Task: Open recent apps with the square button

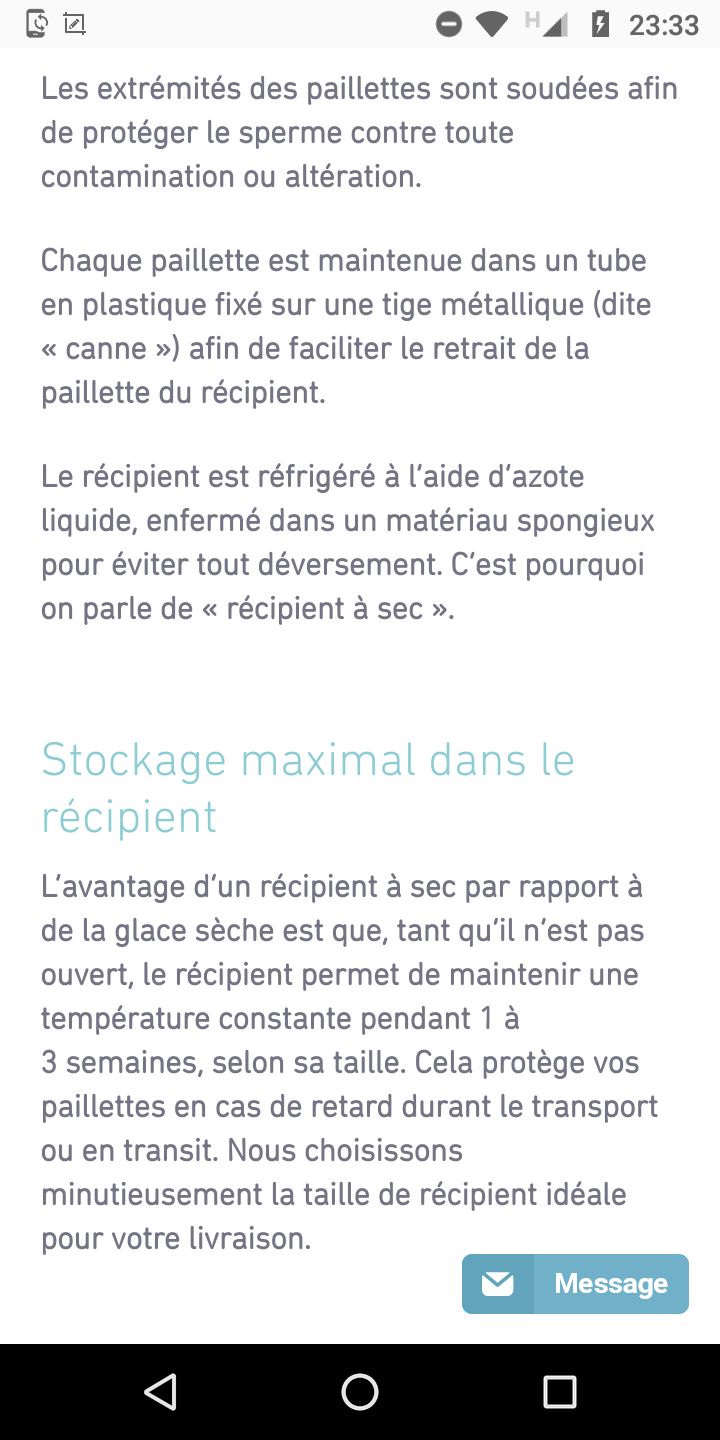Action: click(560, 1391)
